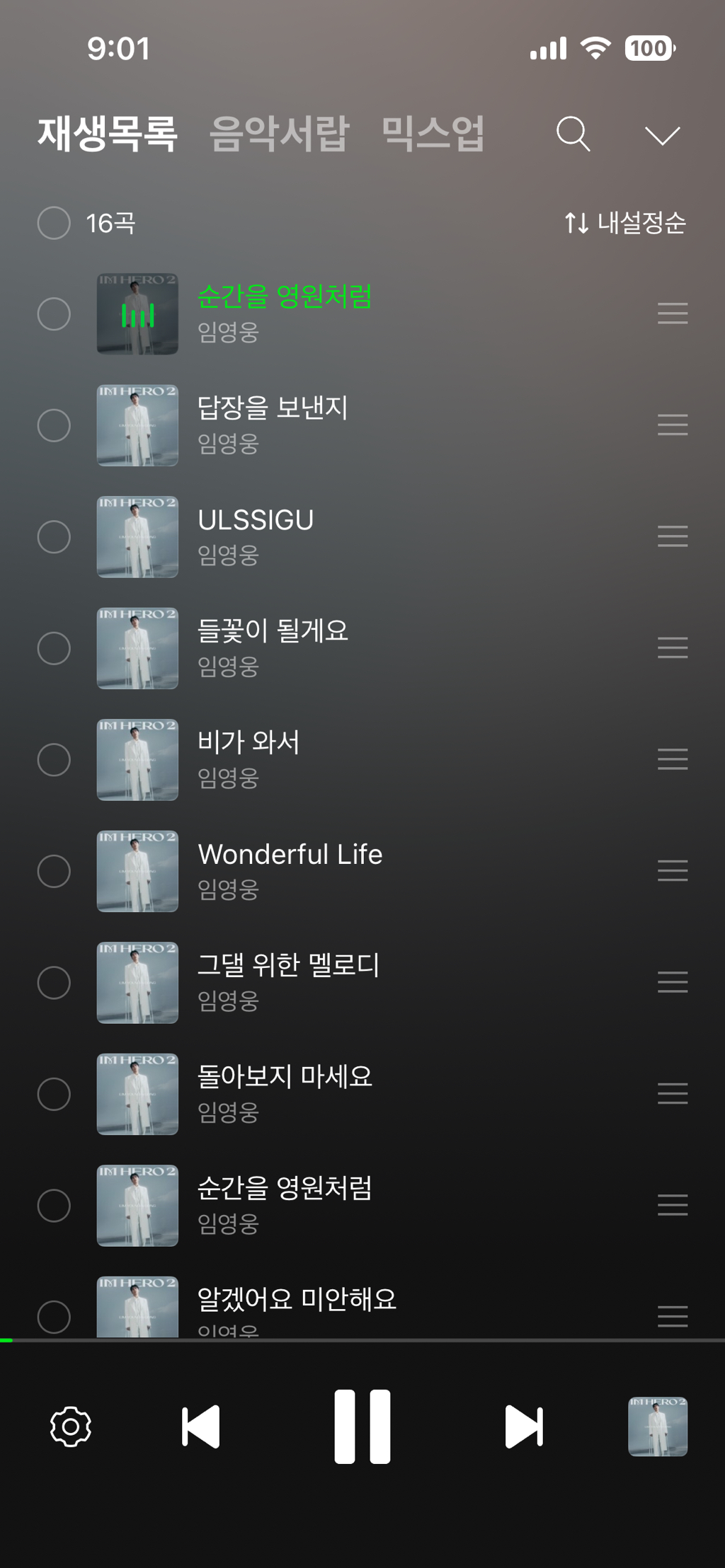The image size is (725, 1568).
Task: Select all 16곡 with the checkbox
Action: click(x=54, y=223)
